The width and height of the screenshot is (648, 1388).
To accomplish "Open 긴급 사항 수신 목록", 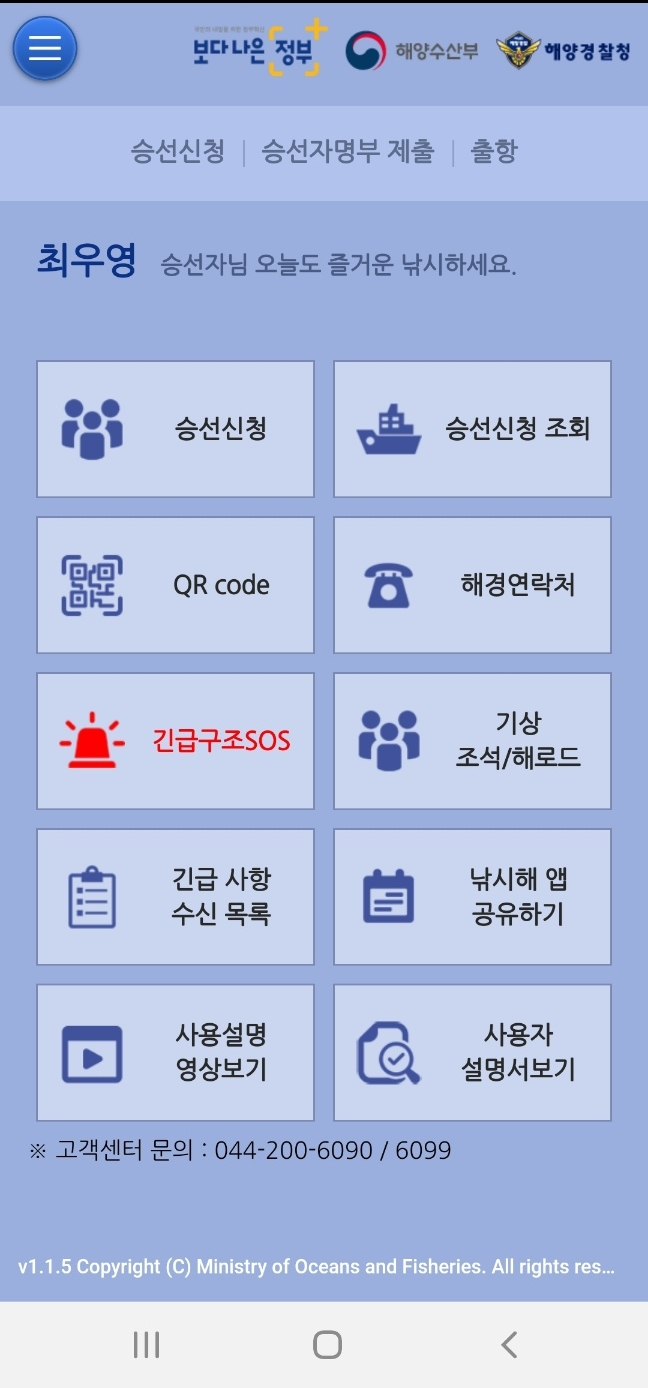I will [x=175, y=897].
